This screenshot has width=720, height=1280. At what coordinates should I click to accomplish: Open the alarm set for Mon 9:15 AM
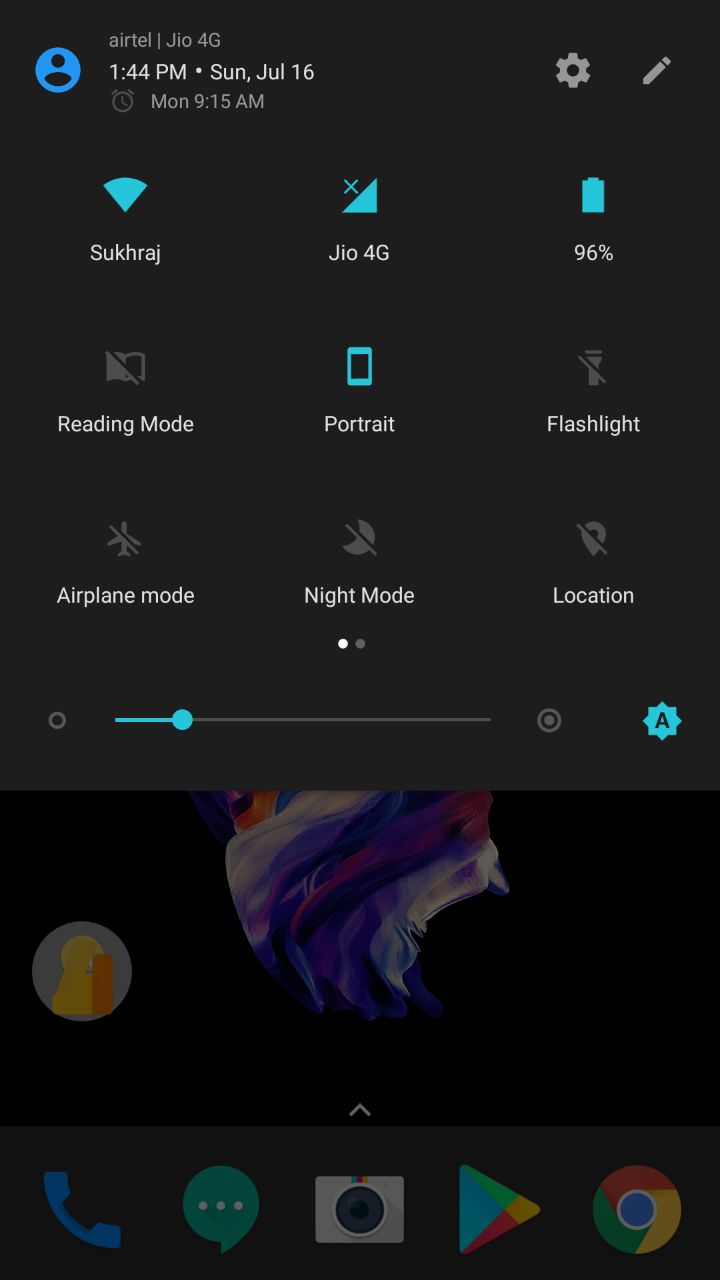tap(188, 101)
